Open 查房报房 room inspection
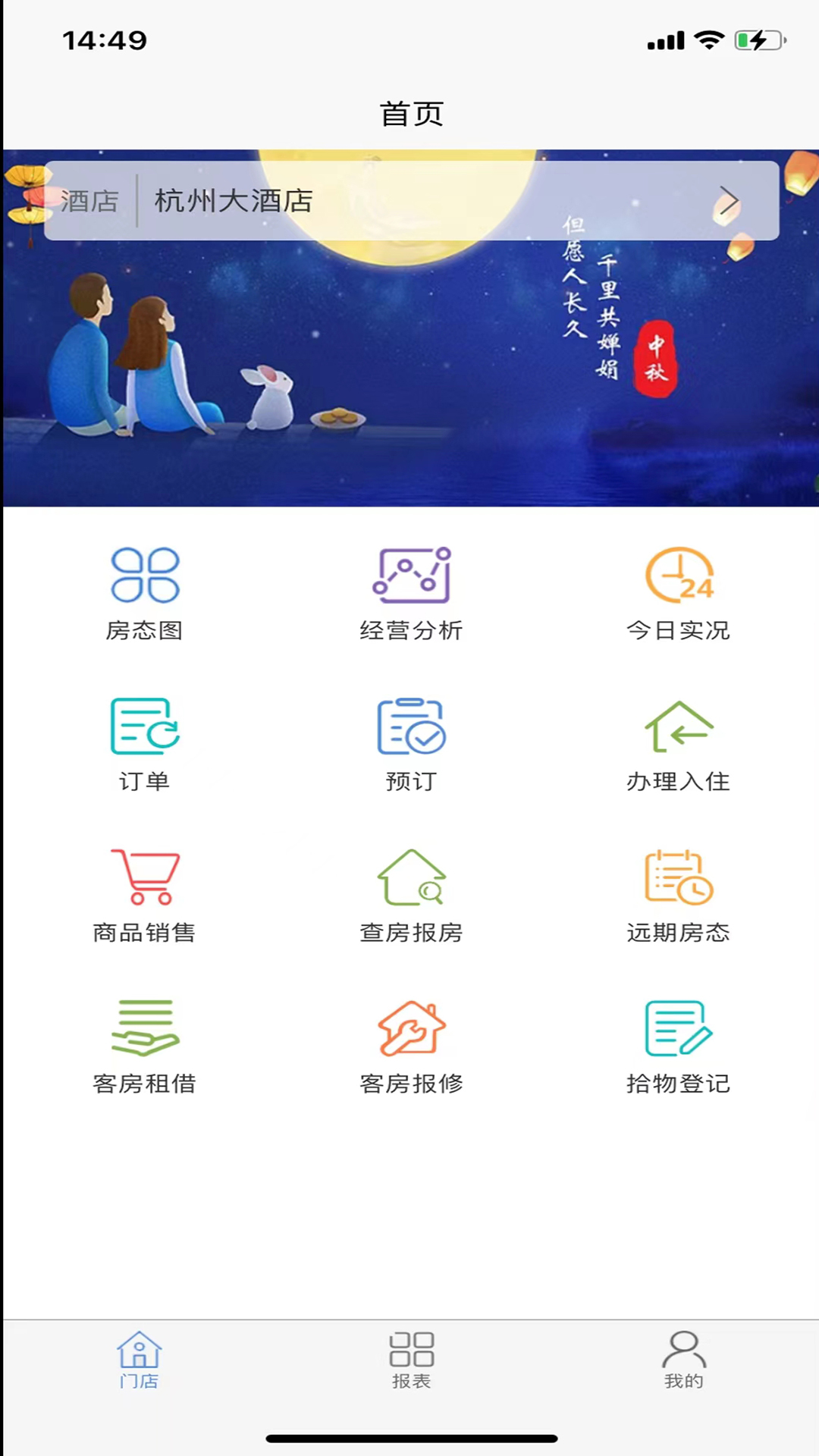This screenshot has height=1456, width=819. click(411, 895)
